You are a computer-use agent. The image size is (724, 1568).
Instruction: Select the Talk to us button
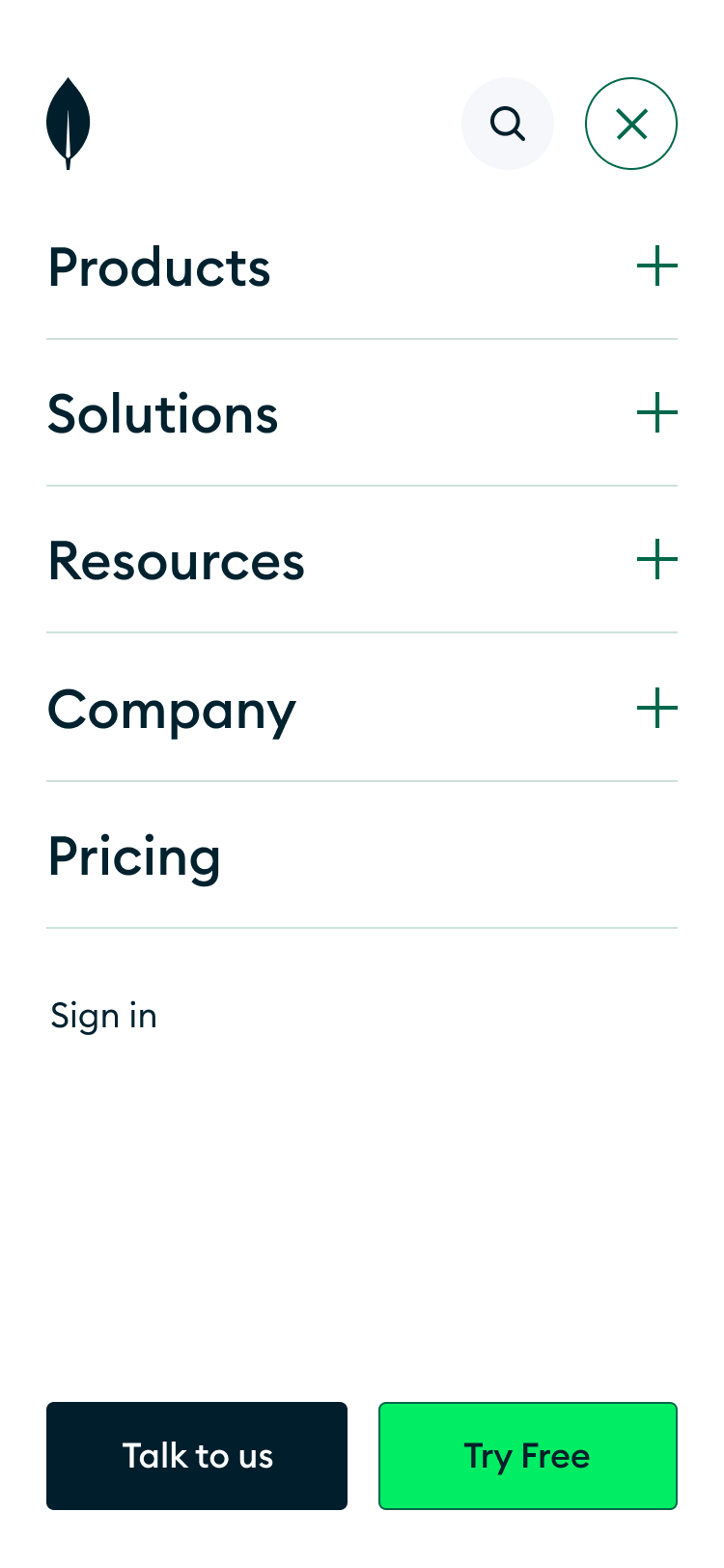(x=197, y=1455)
